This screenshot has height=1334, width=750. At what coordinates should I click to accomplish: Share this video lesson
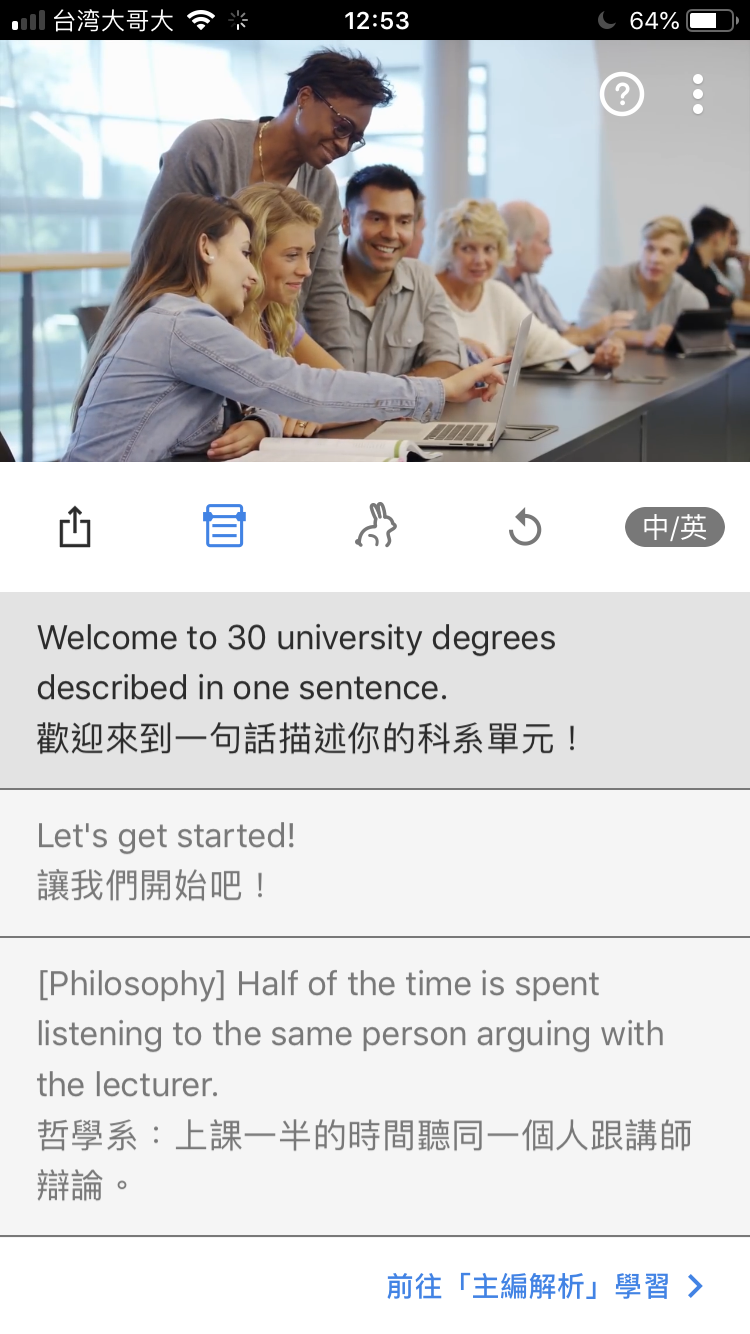(x=75, y=527)
